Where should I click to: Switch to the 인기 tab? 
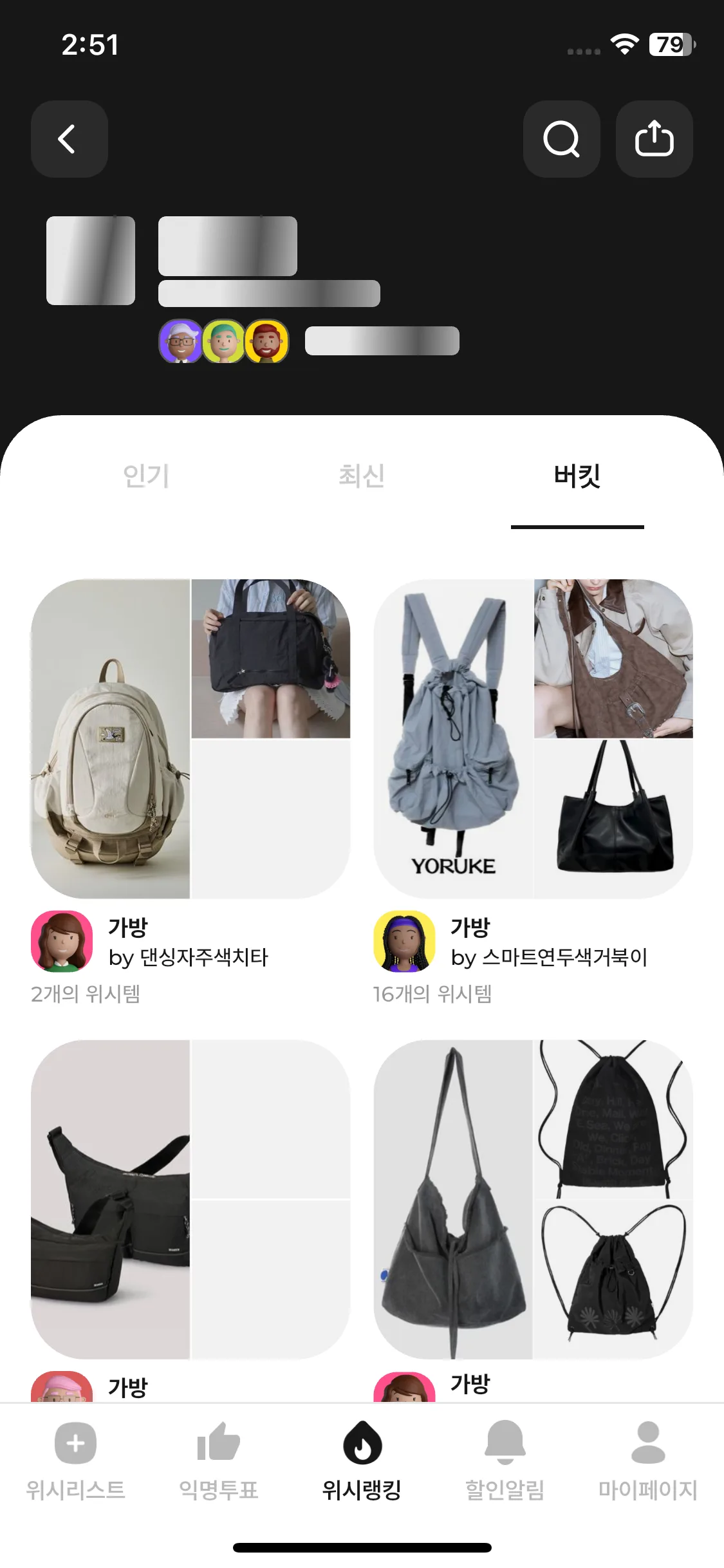tap(145, 478)
